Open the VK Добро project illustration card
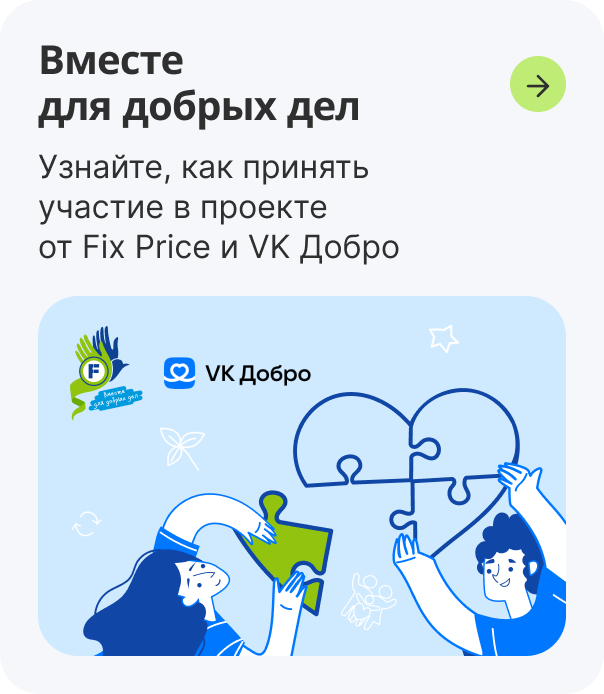Image resolution: width=604 pixels, height=694 pixels. coord(301,476)
